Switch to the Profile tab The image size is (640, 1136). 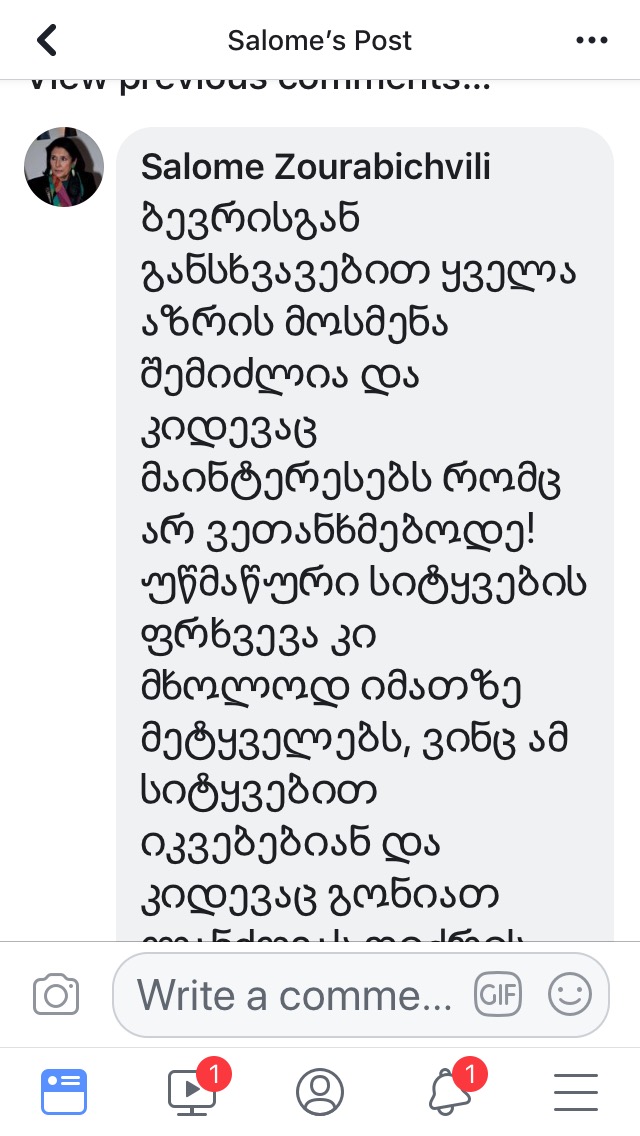click(320, 1092)
